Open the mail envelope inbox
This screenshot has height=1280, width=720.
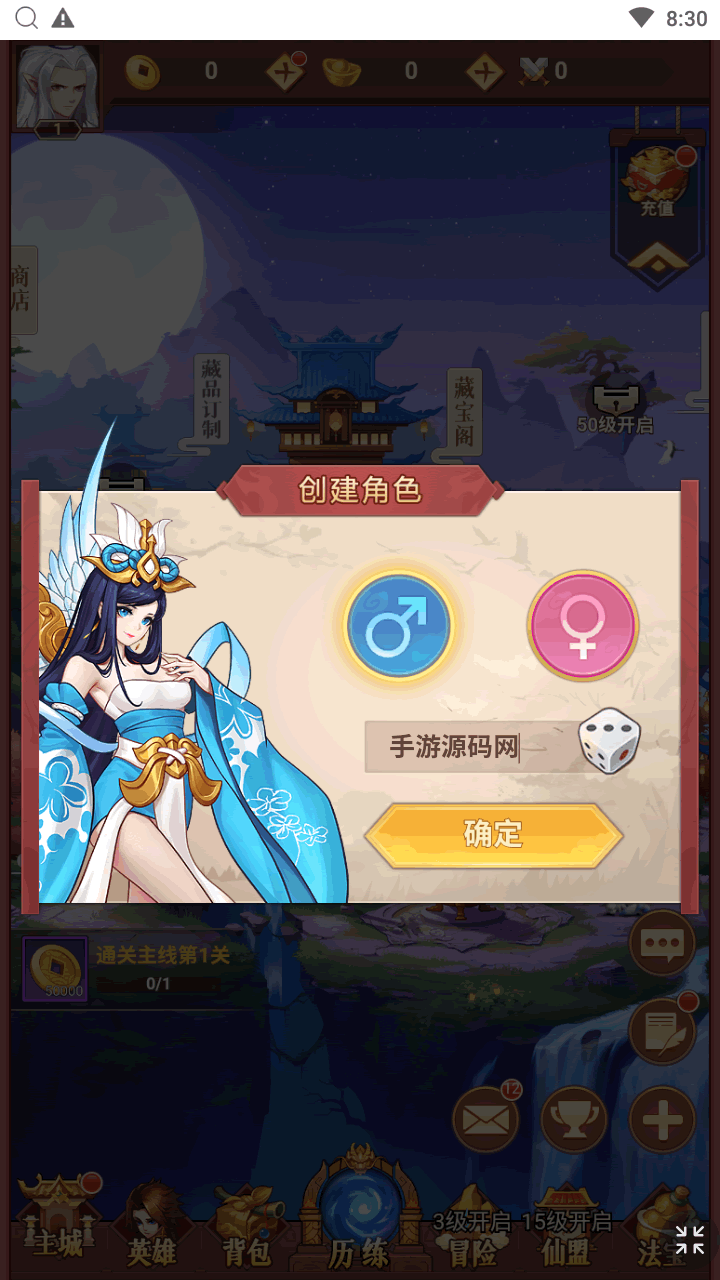click(486, 1120)
